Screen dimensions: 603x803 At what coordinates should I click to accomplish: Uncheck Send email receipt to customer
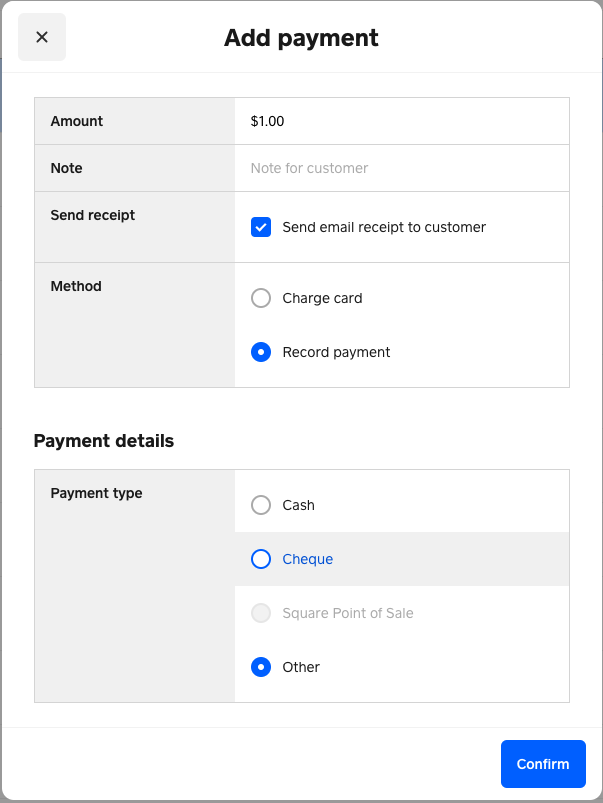coord(261,227)
